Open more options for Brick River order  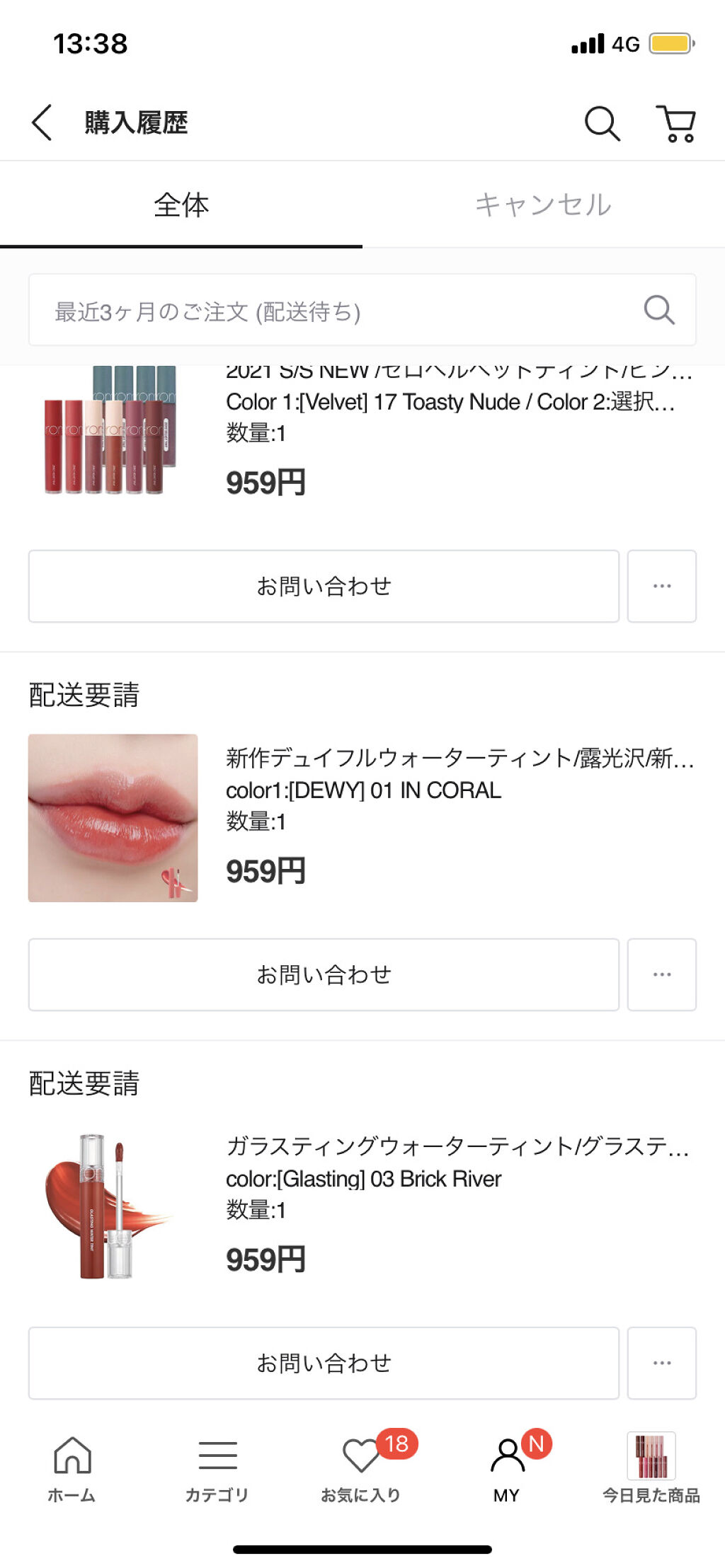click(x=661, y=1363)
